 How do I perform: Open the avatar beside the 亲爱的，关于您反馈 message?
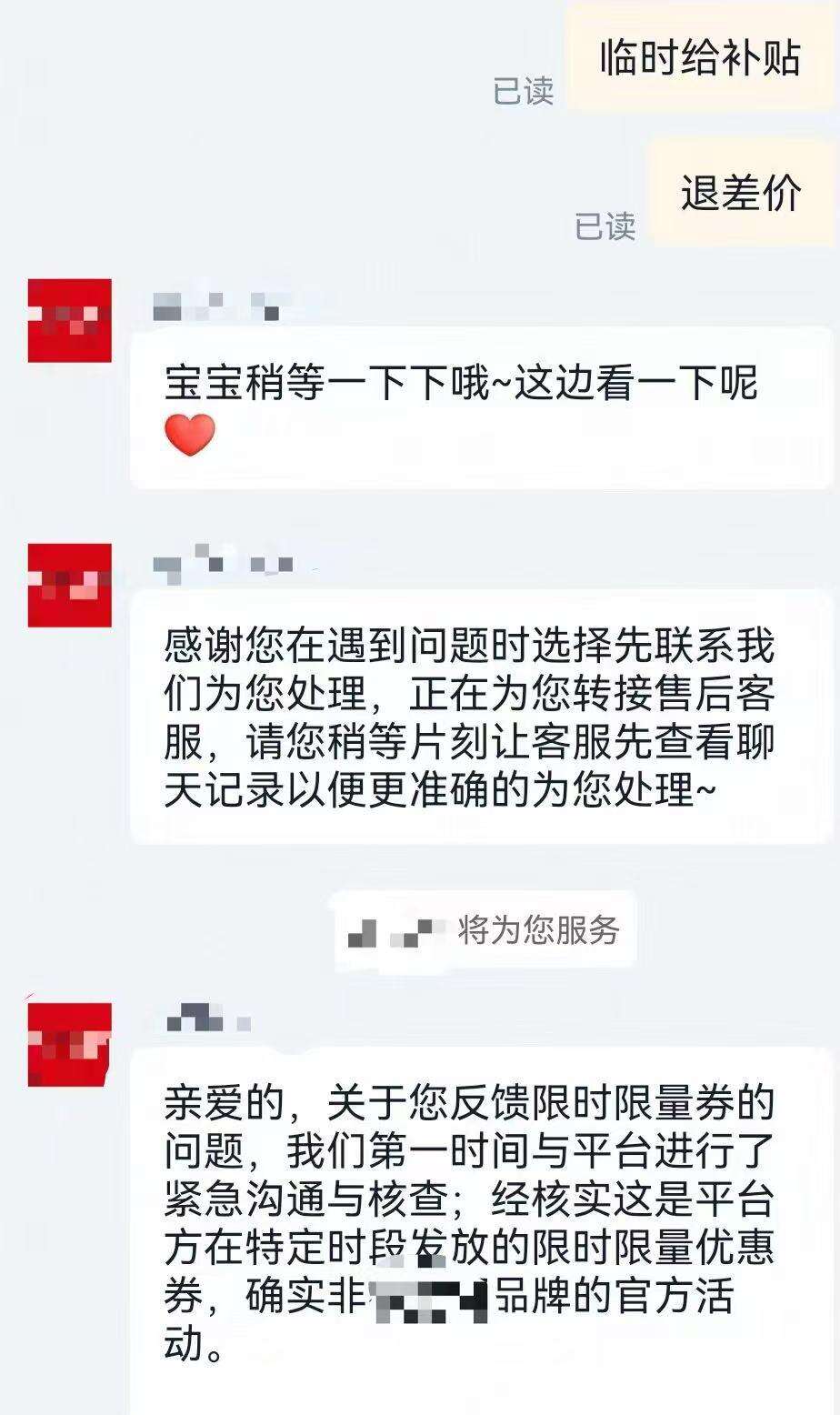tap(70, 1044)
